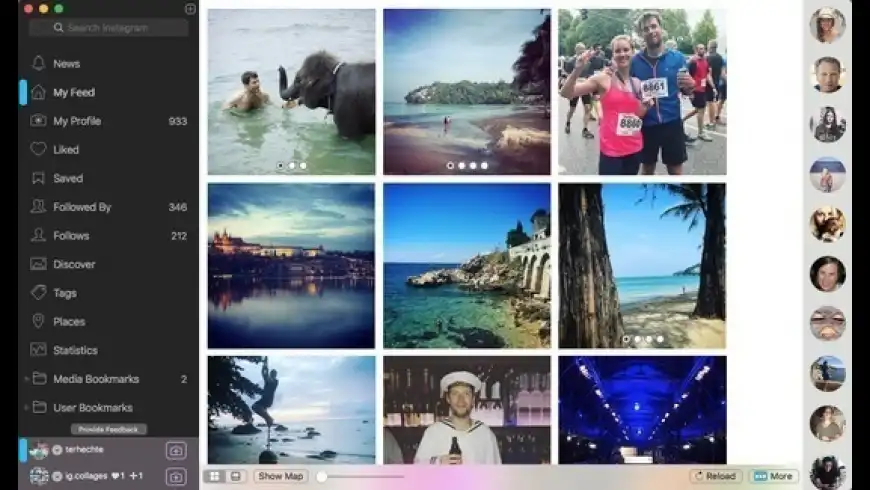Reload the feed
The image size is (870, 490).
point(714,477)
